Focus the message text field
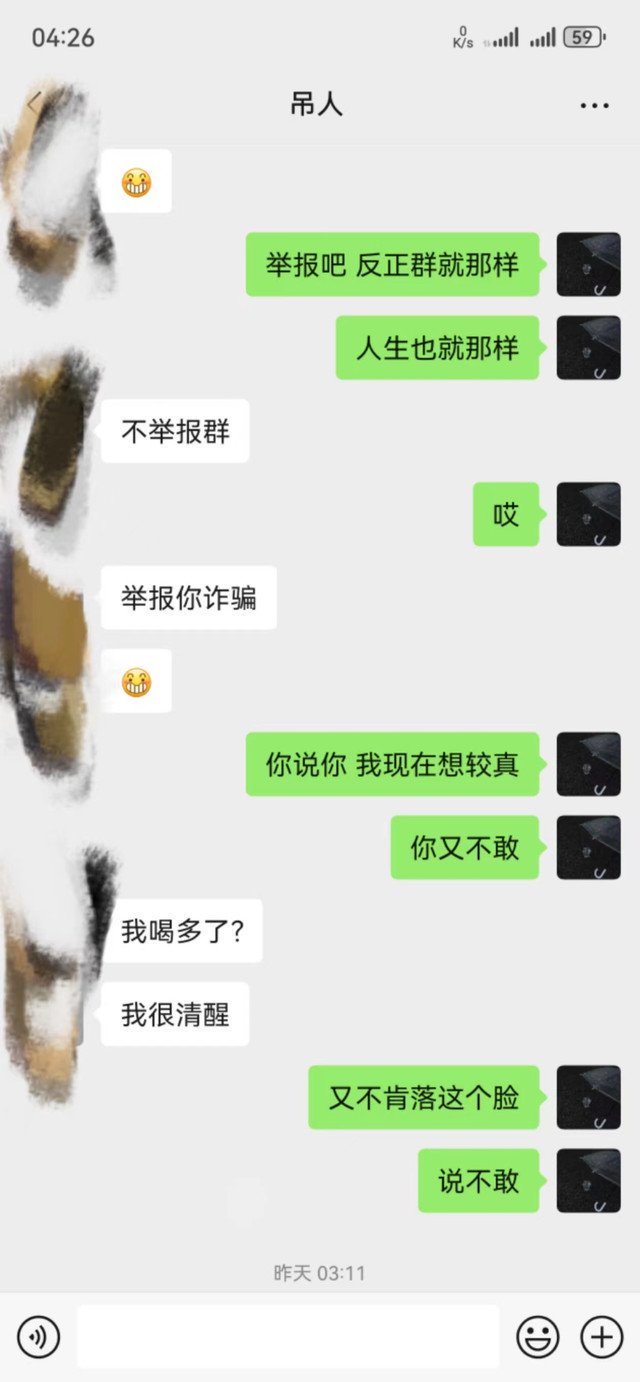The height and width of the screenshot is (1382, 640). 288,1337
